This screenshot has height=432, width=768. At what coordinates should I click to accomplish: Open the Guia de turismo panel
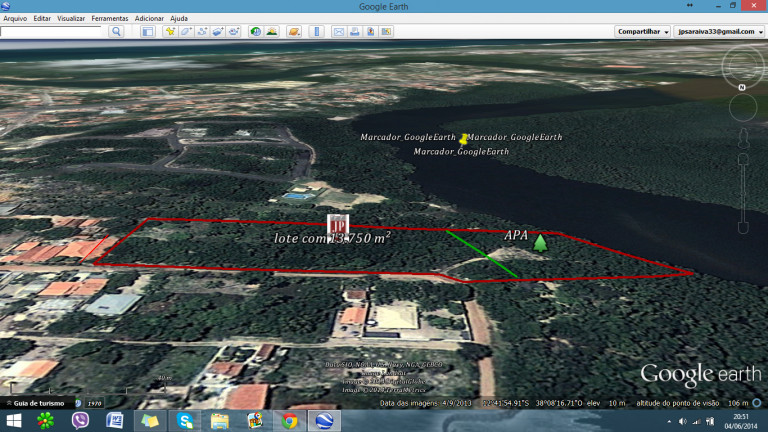tap(36, 403)
